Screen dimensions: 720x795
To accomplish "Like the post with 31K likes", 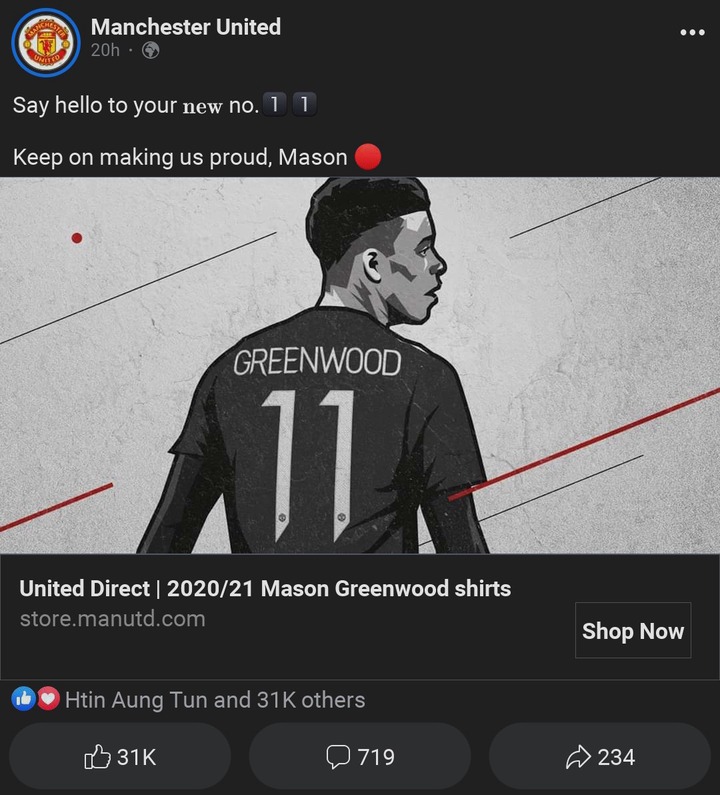I will click(120, 757).
